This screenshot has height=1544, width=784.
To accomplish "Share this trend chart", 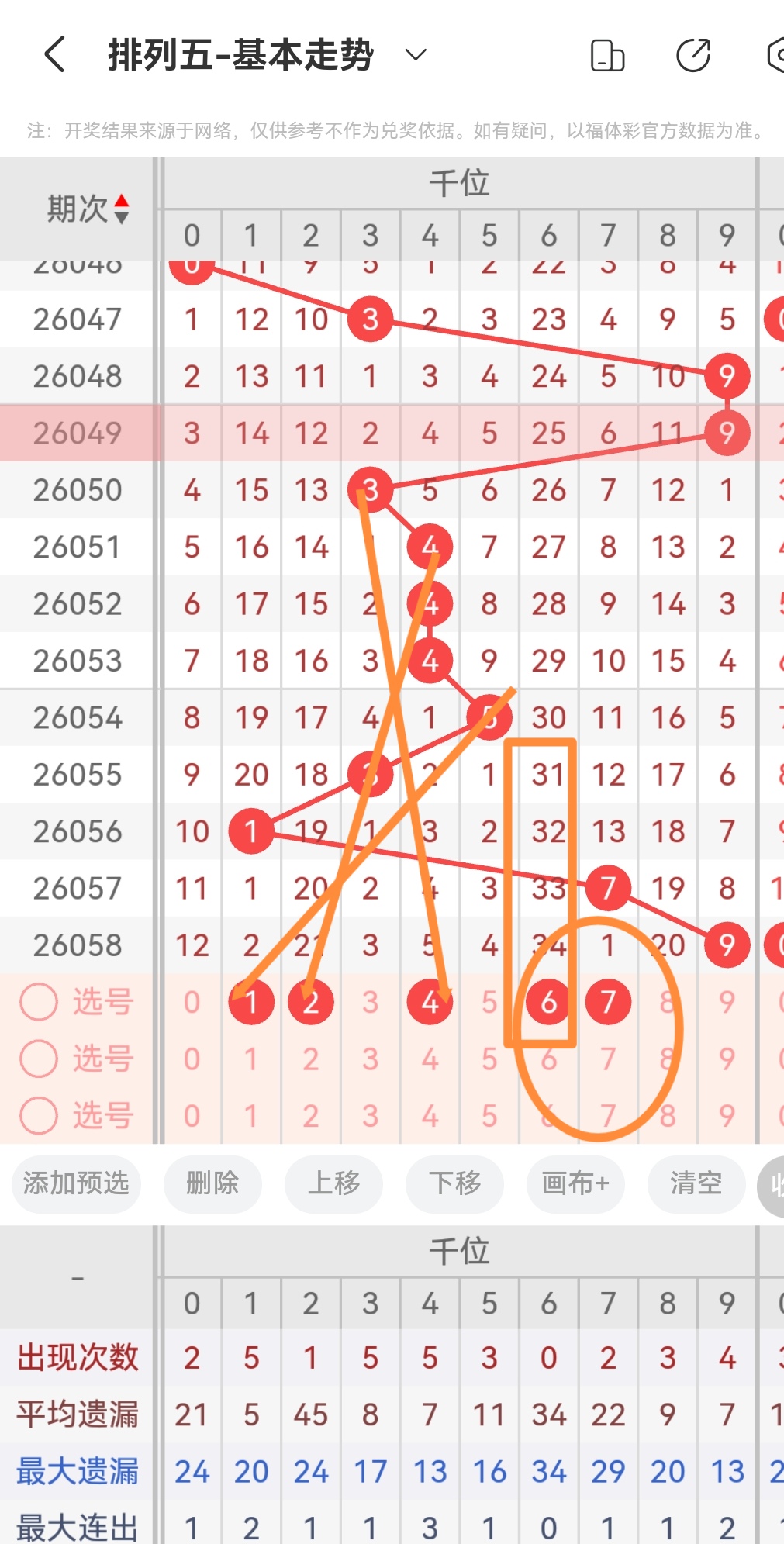I will [692, 56].
